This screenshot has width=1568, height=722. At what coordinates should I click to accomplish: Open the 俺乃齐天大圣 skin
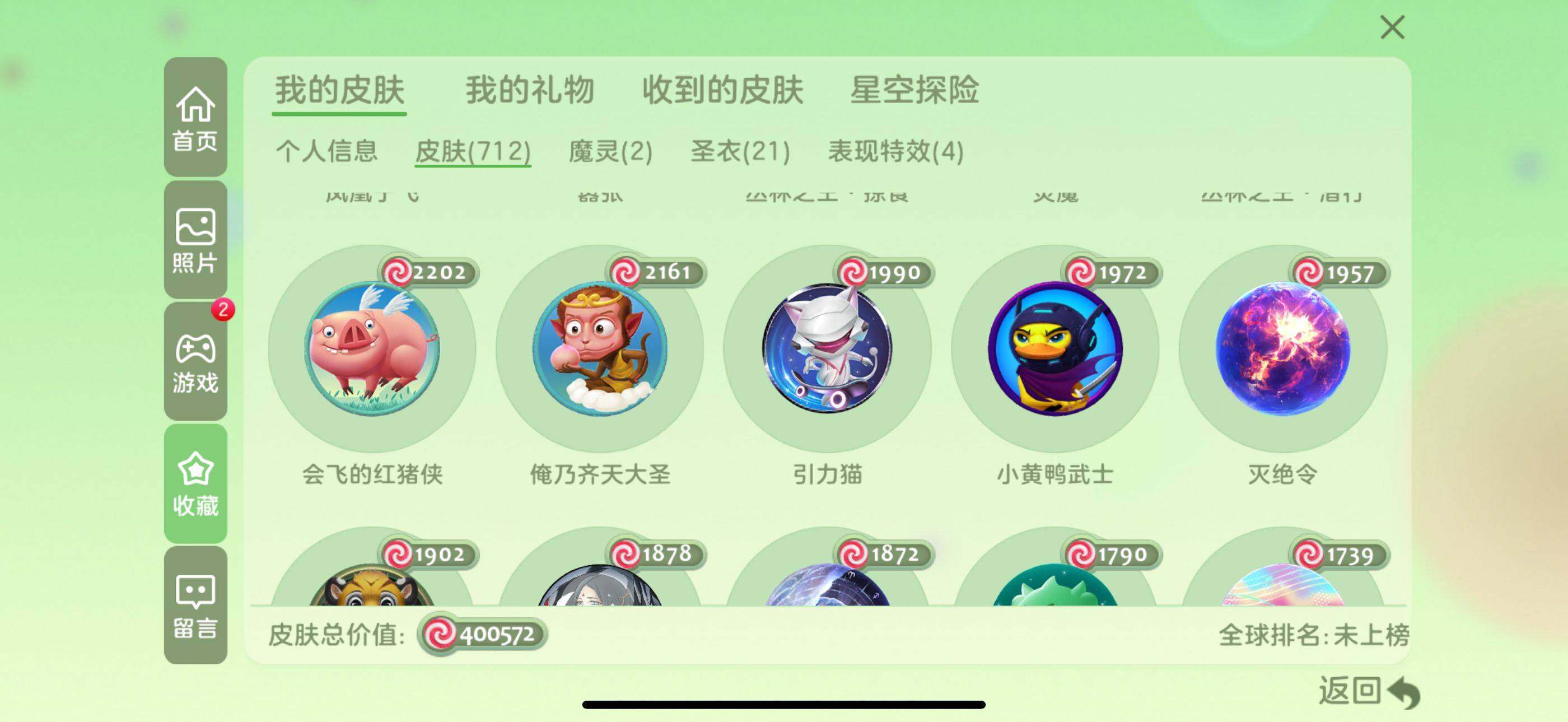[600, 349]
